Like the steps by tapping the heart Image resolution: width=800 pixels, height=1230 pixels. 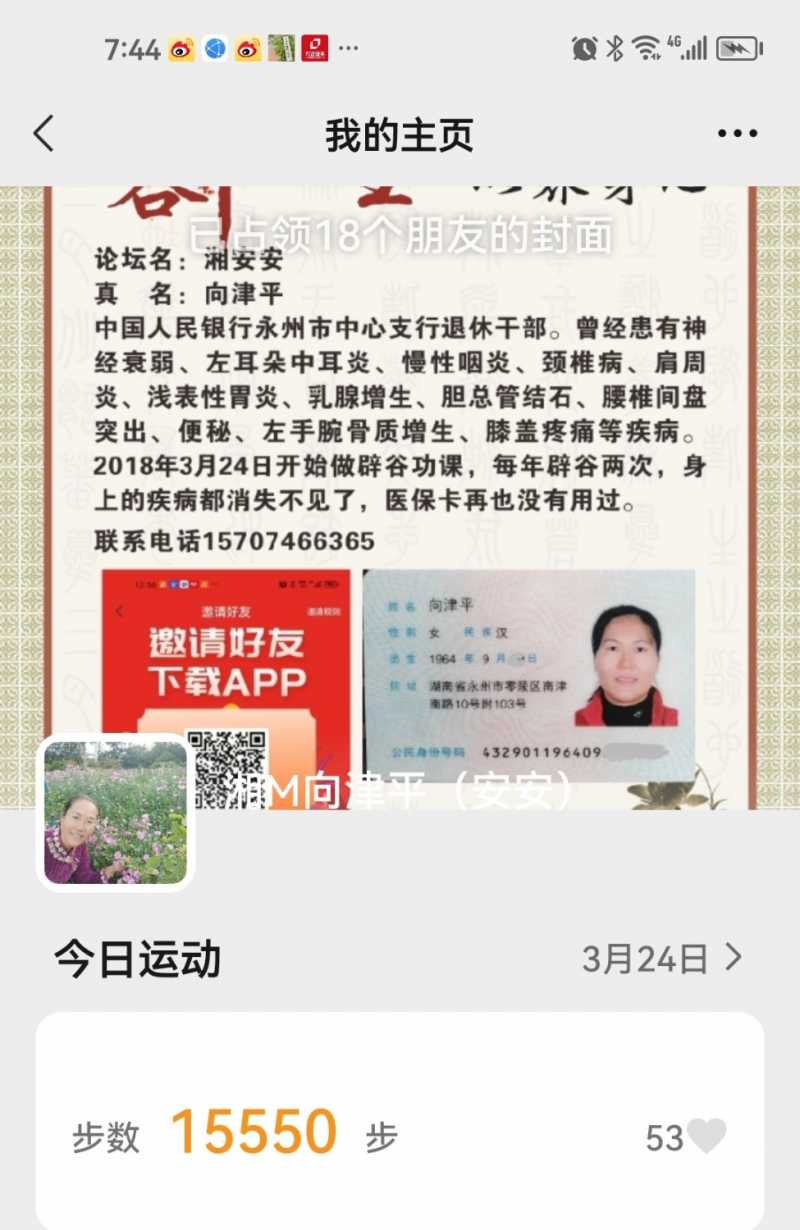(706, 1134)
